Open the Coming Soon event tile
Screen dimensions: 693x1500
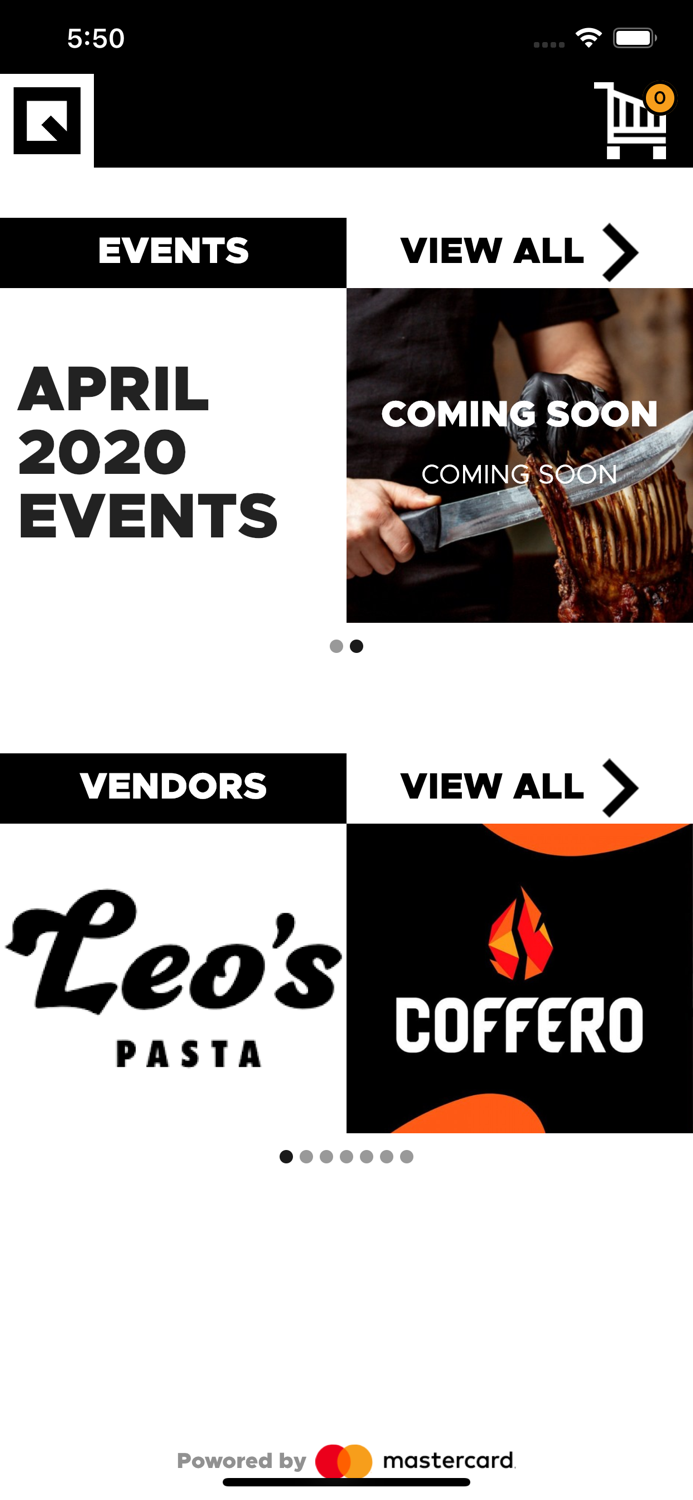point(519,455)
